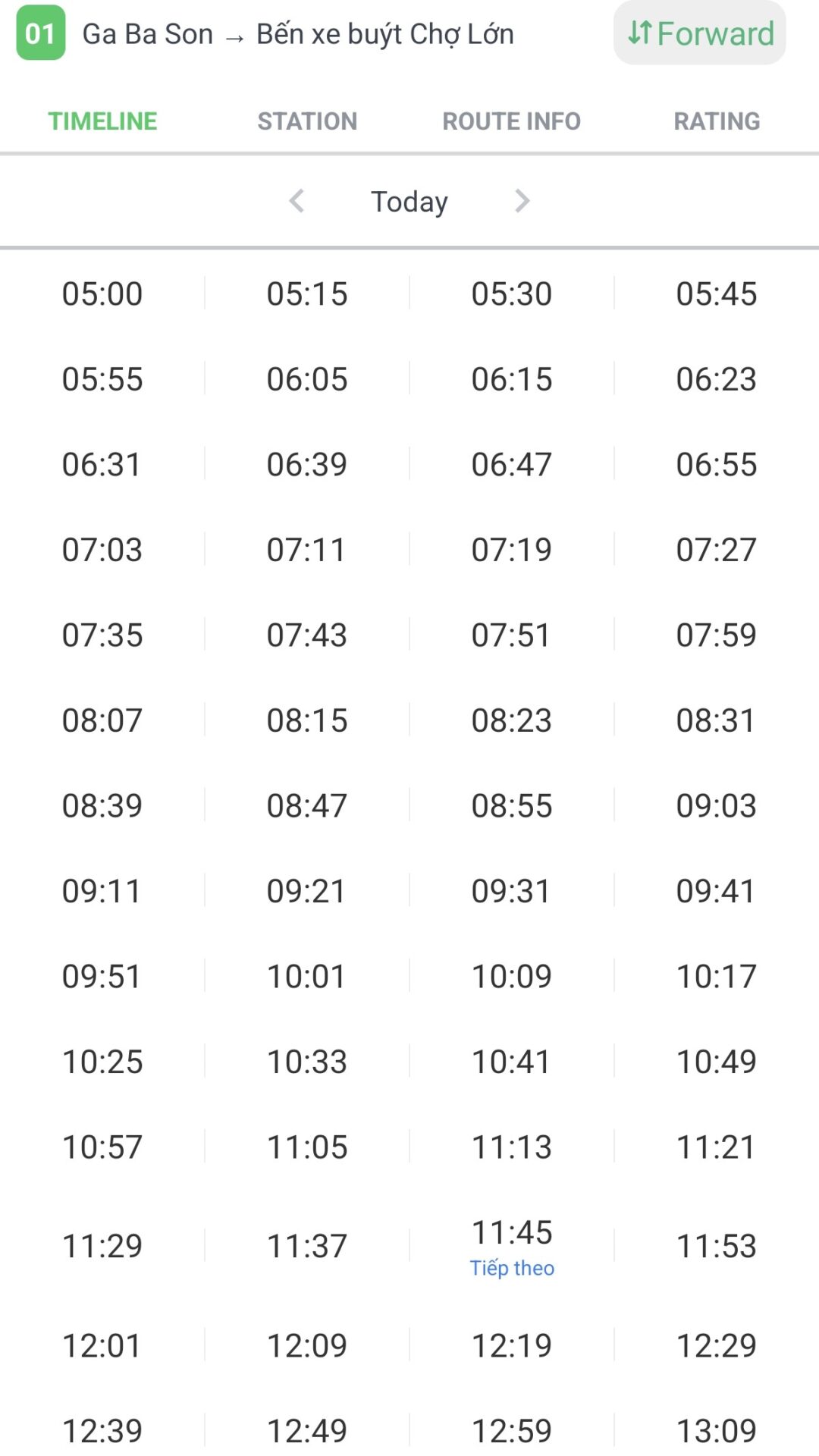Image resolution: width=819 pixels, height=1456 pixels.
Task: Switch to the Station tab
Action: [x=307, y=121]
